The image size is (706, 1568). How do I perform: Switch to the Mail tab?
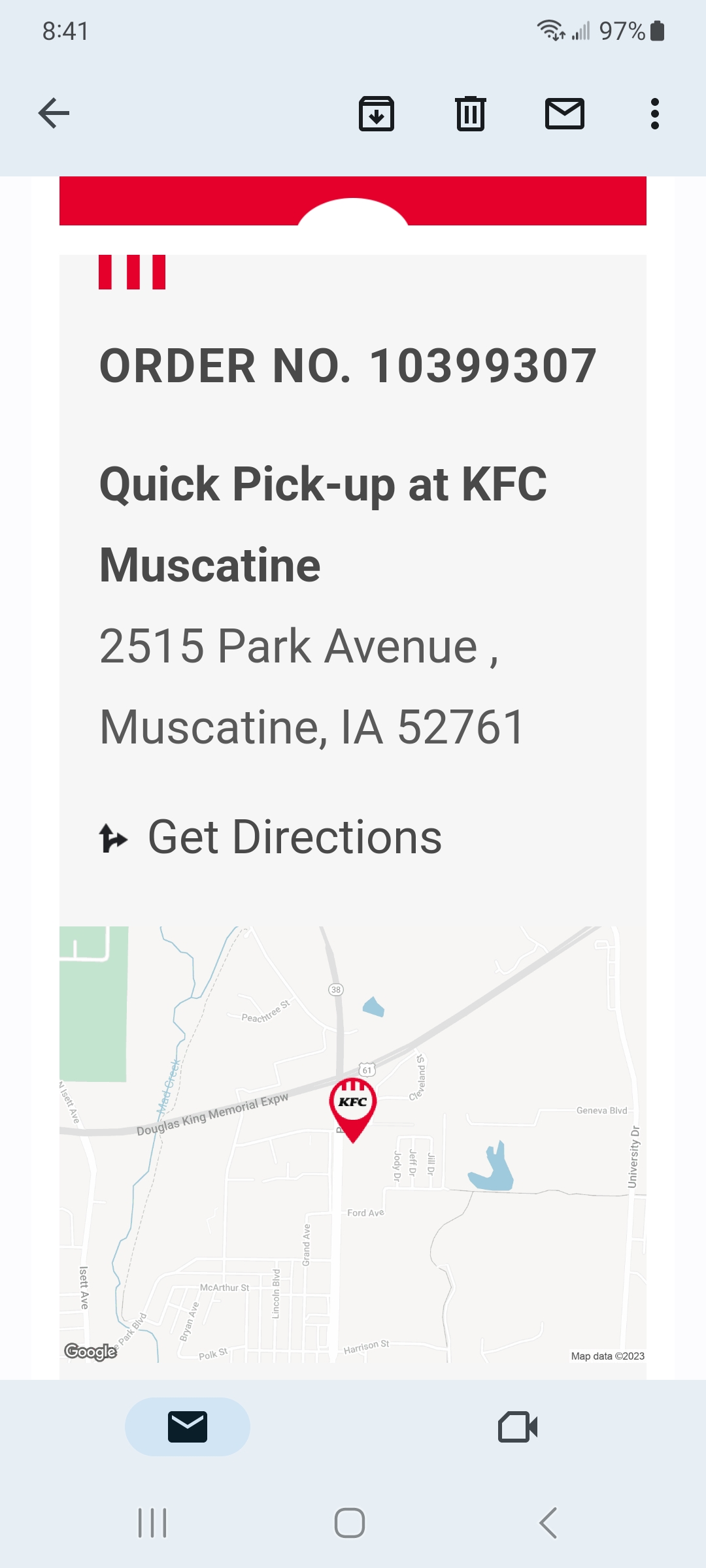coord(188,1426)
